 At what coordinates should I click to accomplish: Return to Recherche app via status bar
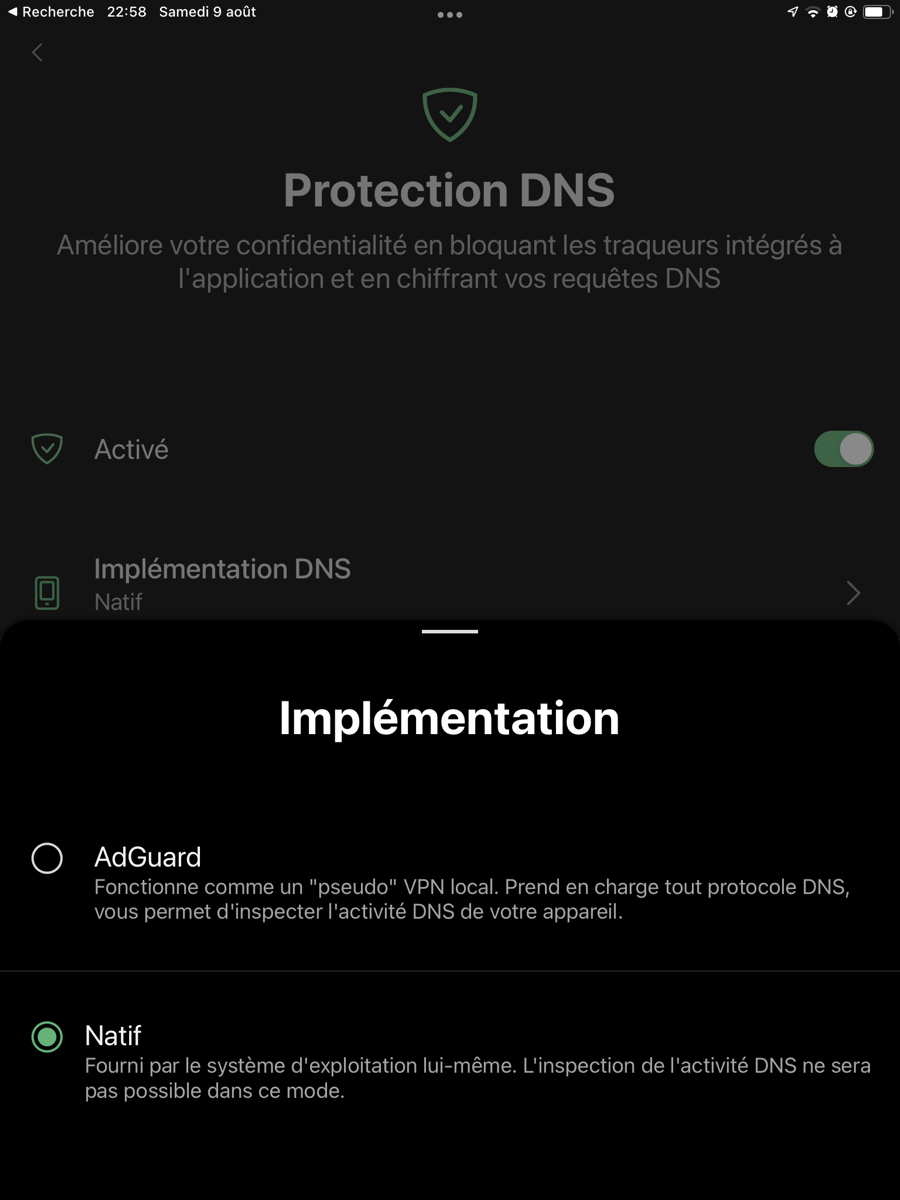tap(50, 12)
